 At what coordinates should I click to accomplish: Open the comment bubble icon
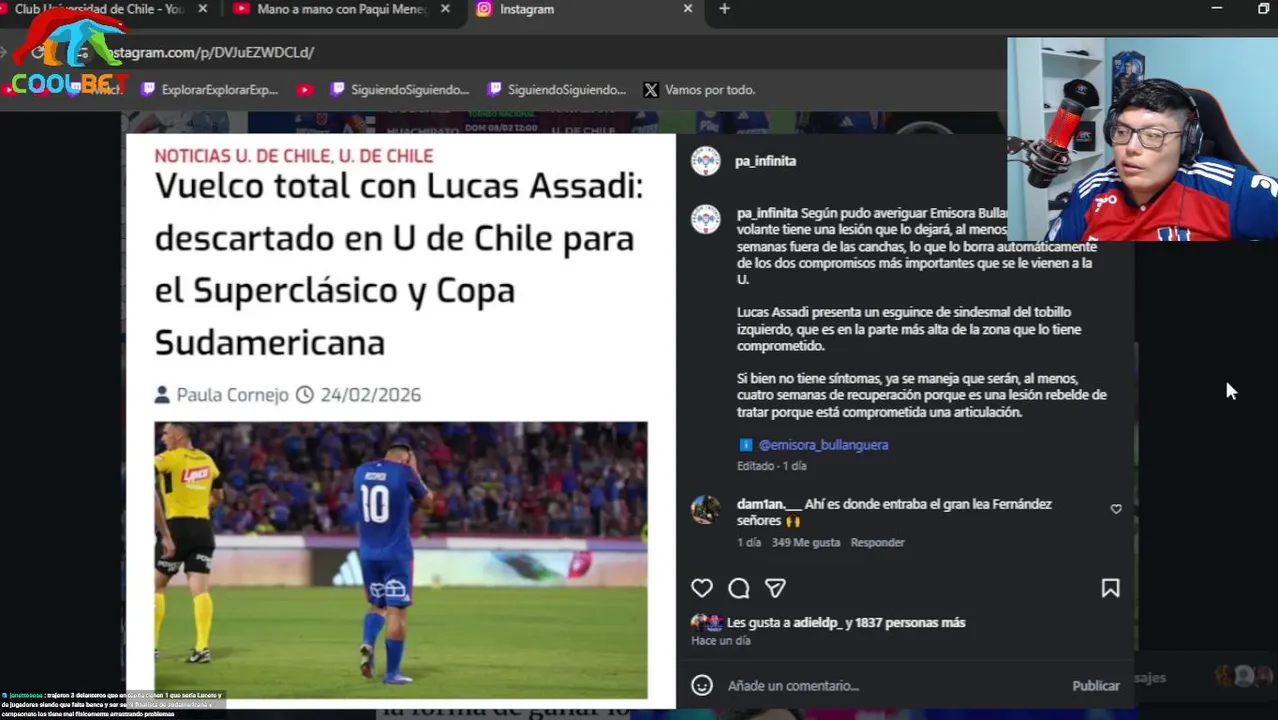tap(739, 588)
